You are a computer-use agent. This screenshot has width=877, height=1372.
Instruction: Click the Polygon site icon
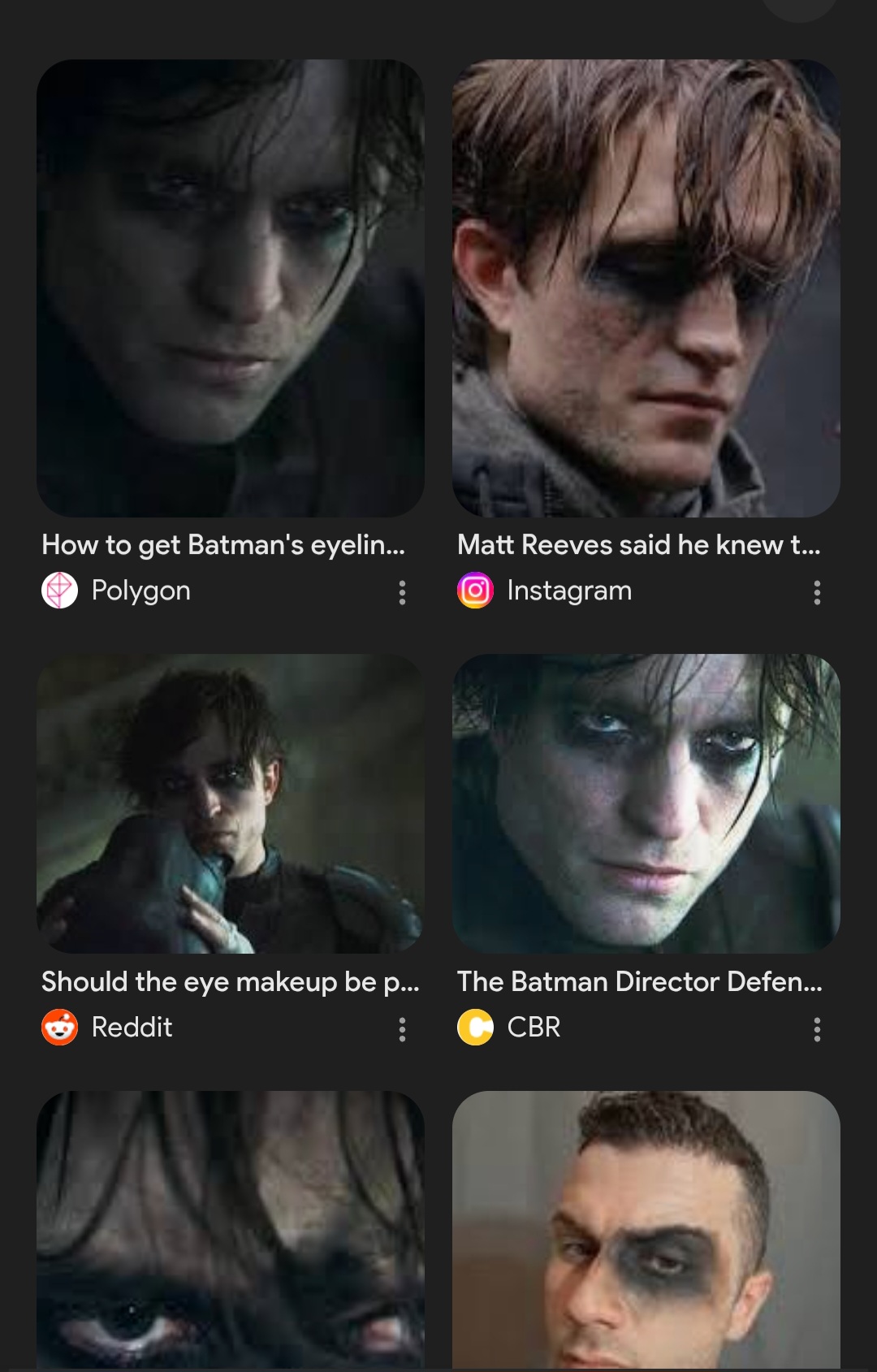(58, 591)
